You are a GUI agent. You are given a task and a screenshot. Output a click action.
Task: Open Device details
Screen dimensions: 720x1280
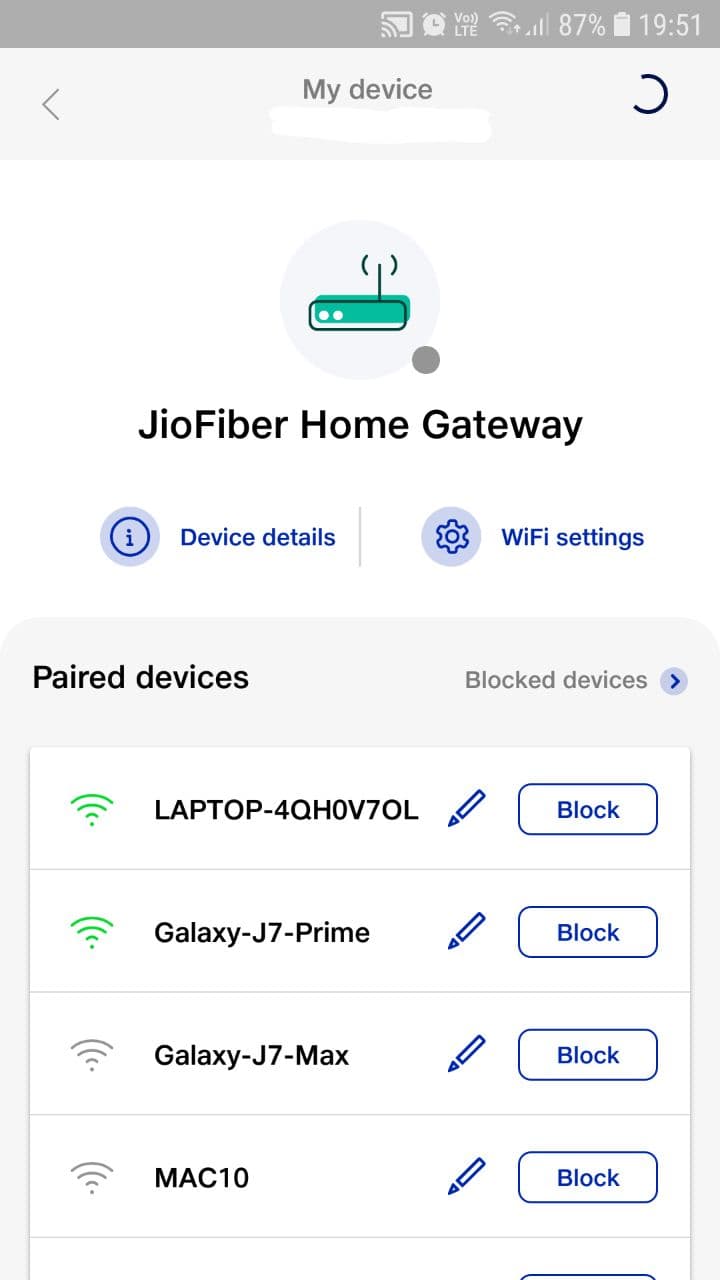219,537
